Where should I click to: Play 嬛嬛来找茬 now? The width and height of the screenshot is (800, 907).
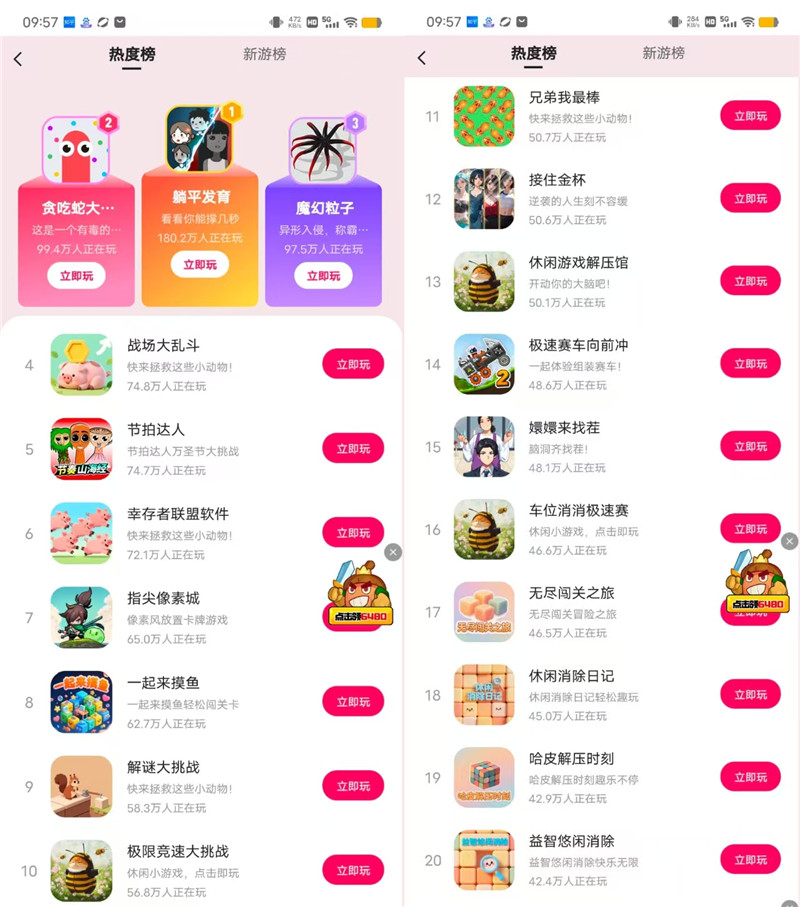coord(750,446)
